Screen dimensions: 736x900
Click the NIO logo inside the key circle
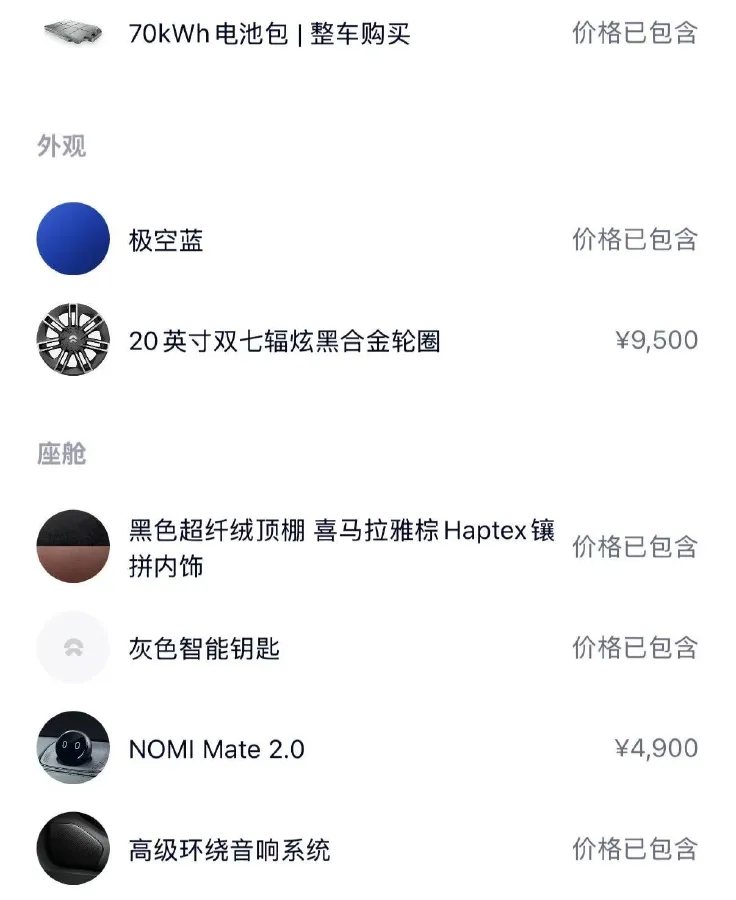[x=72, y=645]
